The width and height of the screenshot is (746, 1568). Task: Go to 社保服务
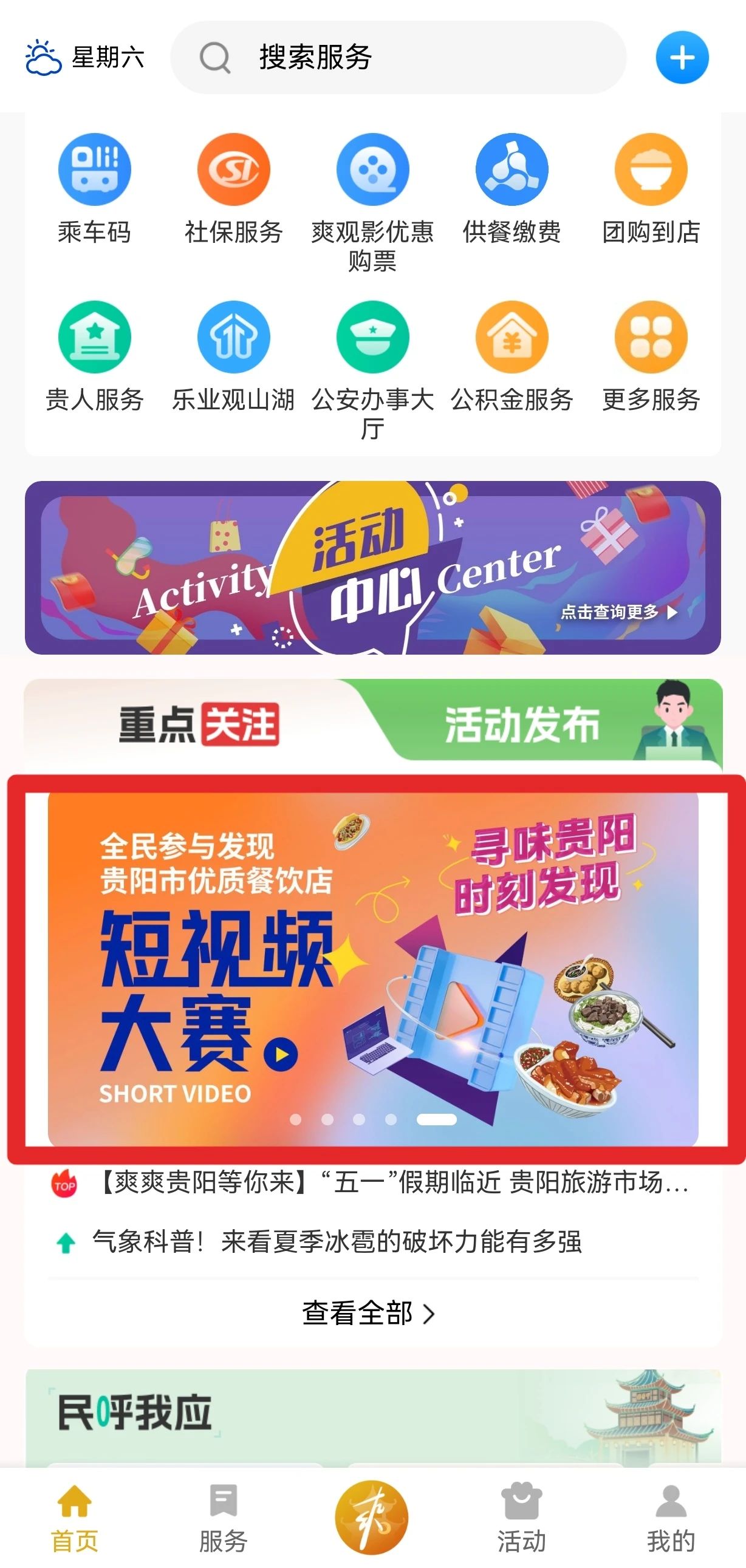click(x=233, y=189)
